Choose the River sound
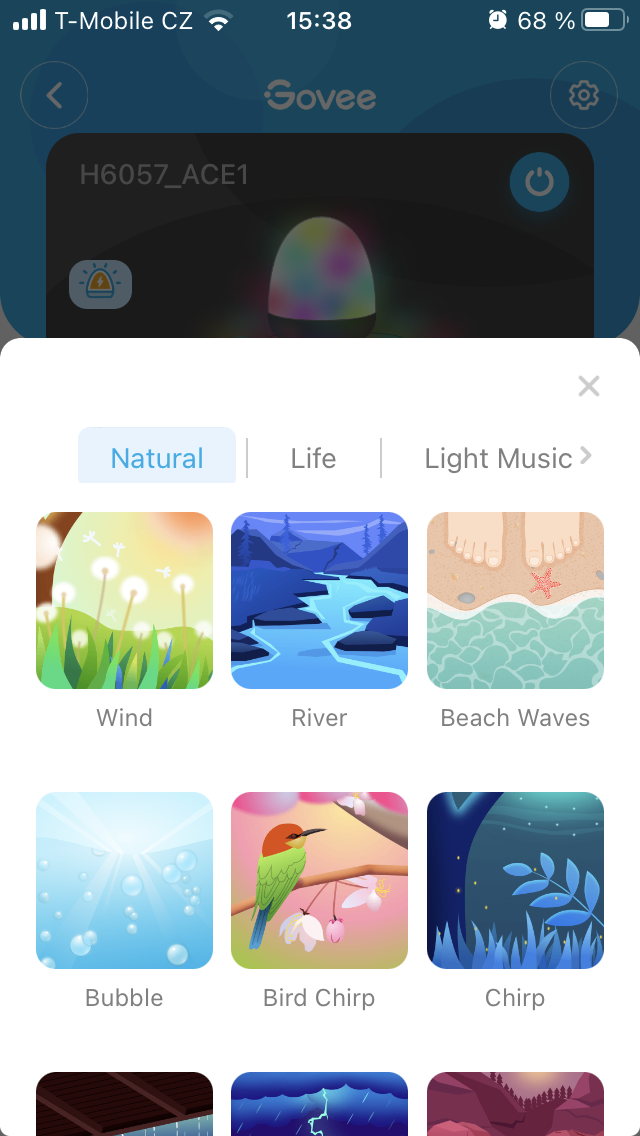 pos(319,600)
